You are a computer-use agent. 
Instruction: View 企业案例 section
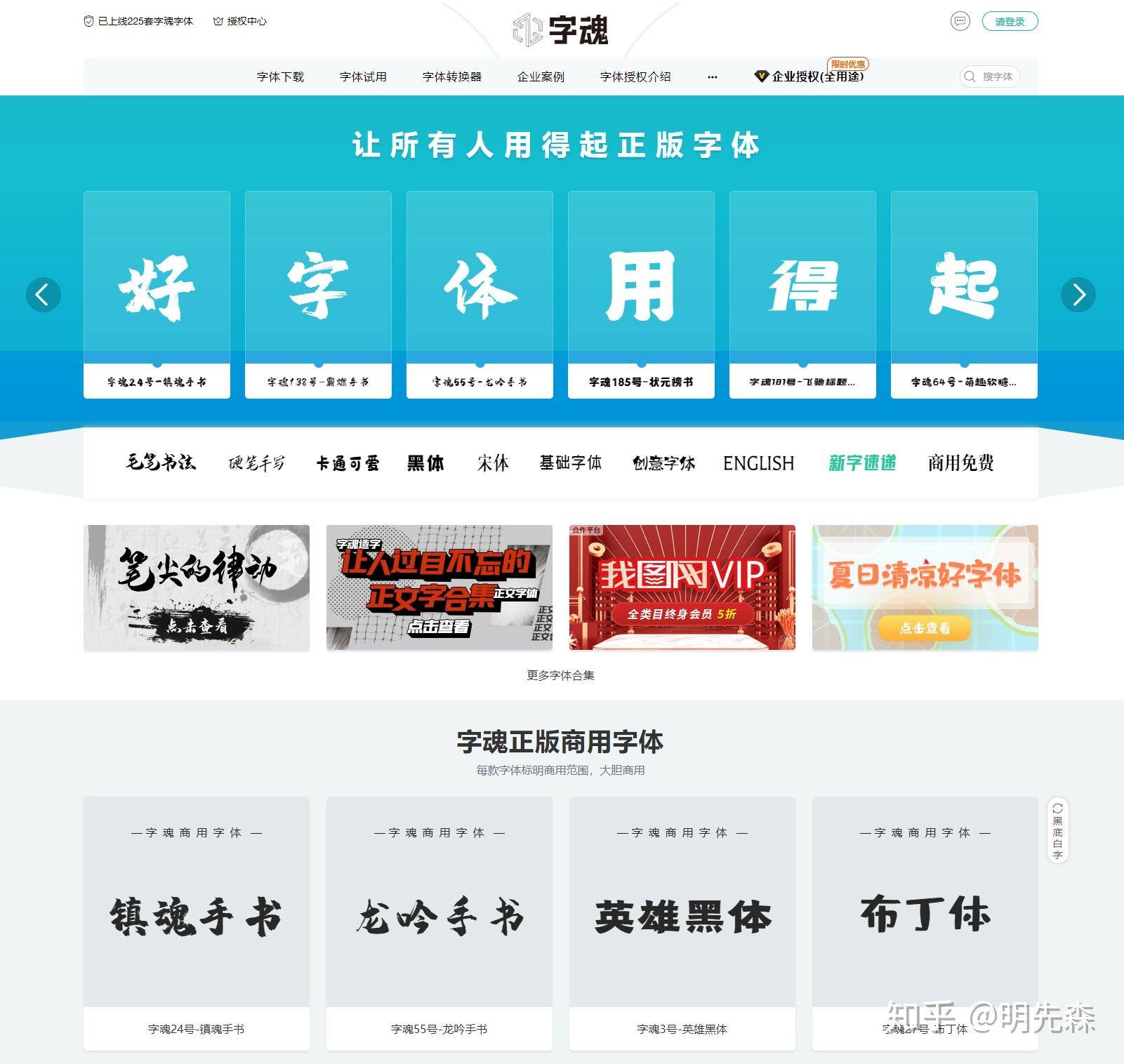pos(541,77)
